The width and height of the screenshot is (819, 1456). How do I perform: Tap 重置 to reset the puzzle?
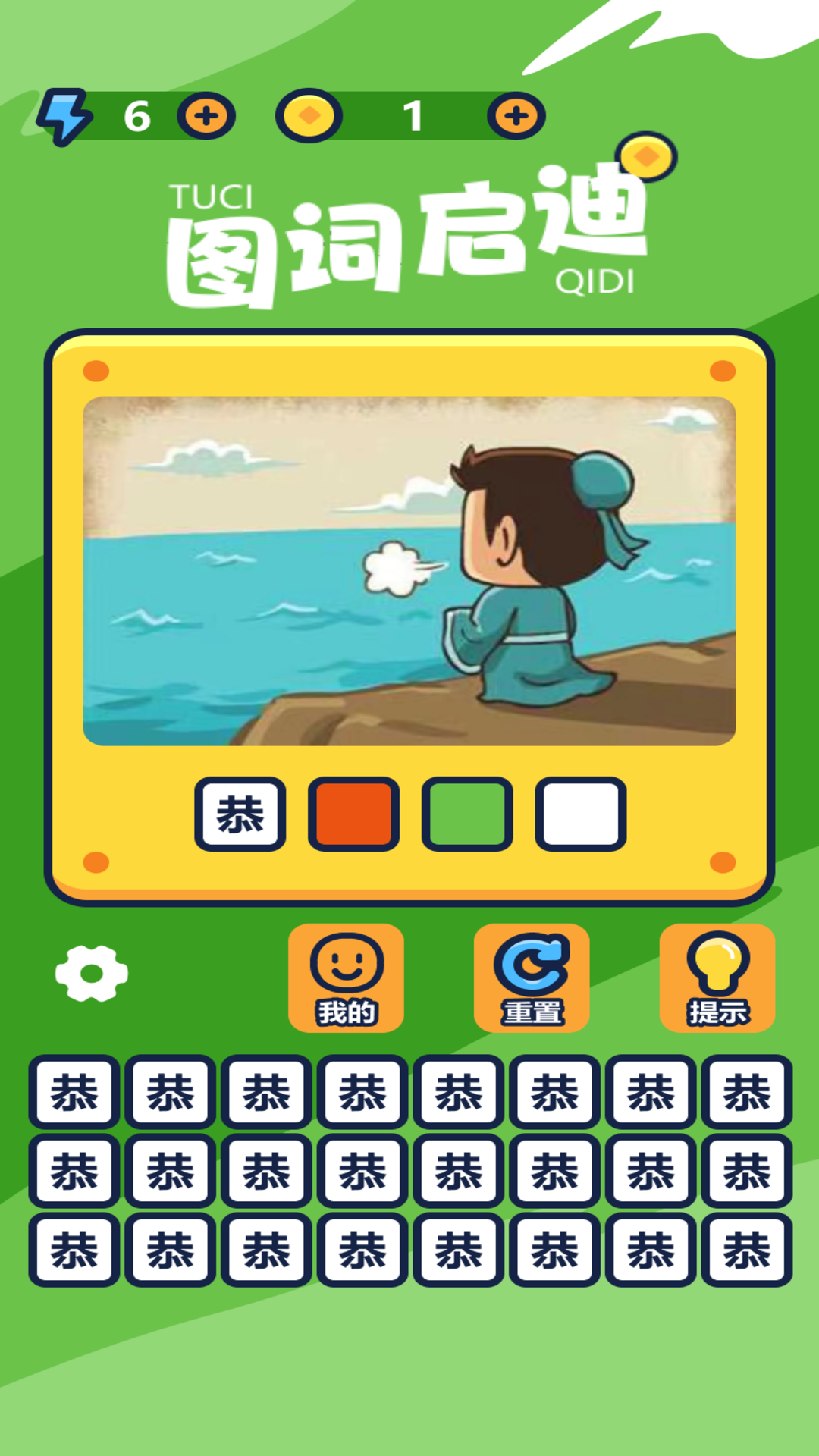532,977
